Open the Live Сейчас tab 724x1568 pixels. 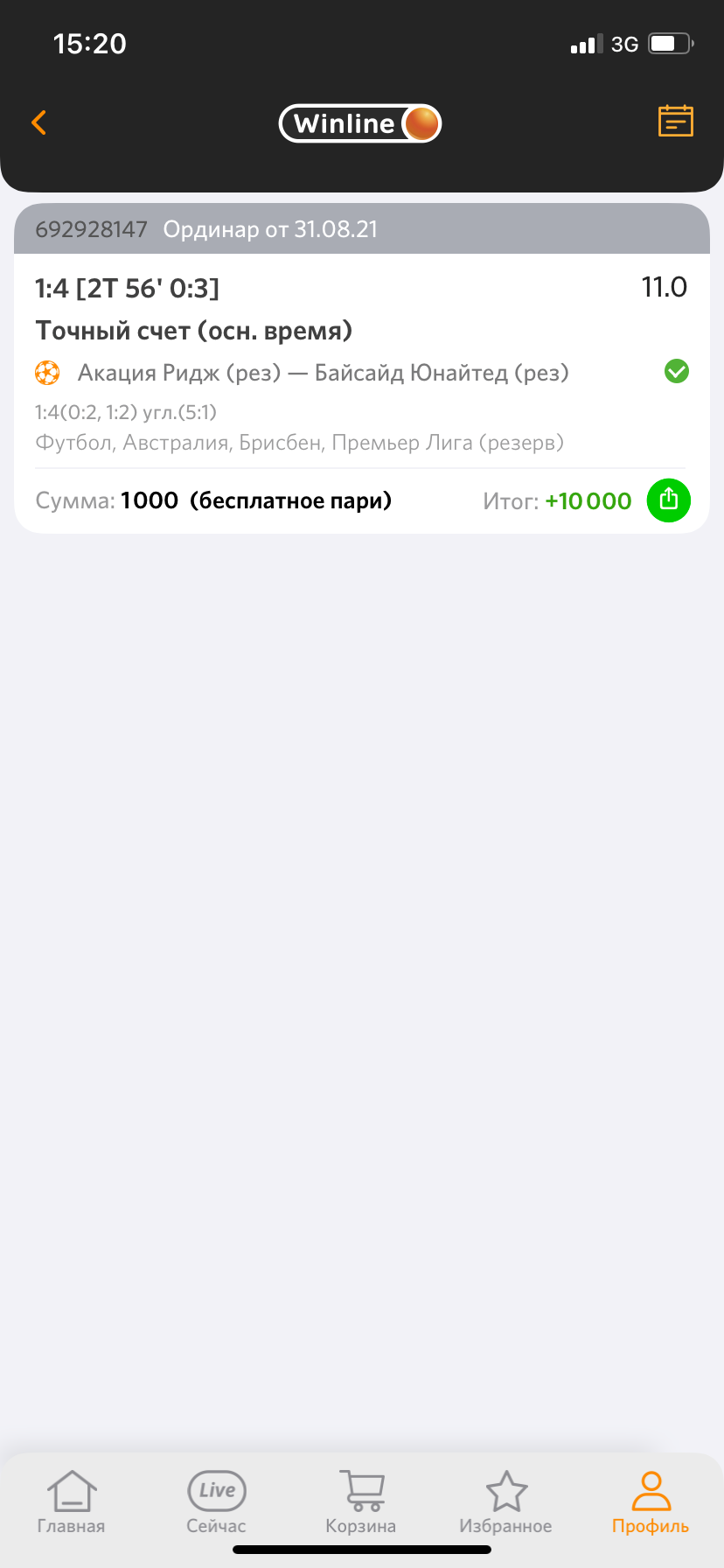tap(216, 1501)
